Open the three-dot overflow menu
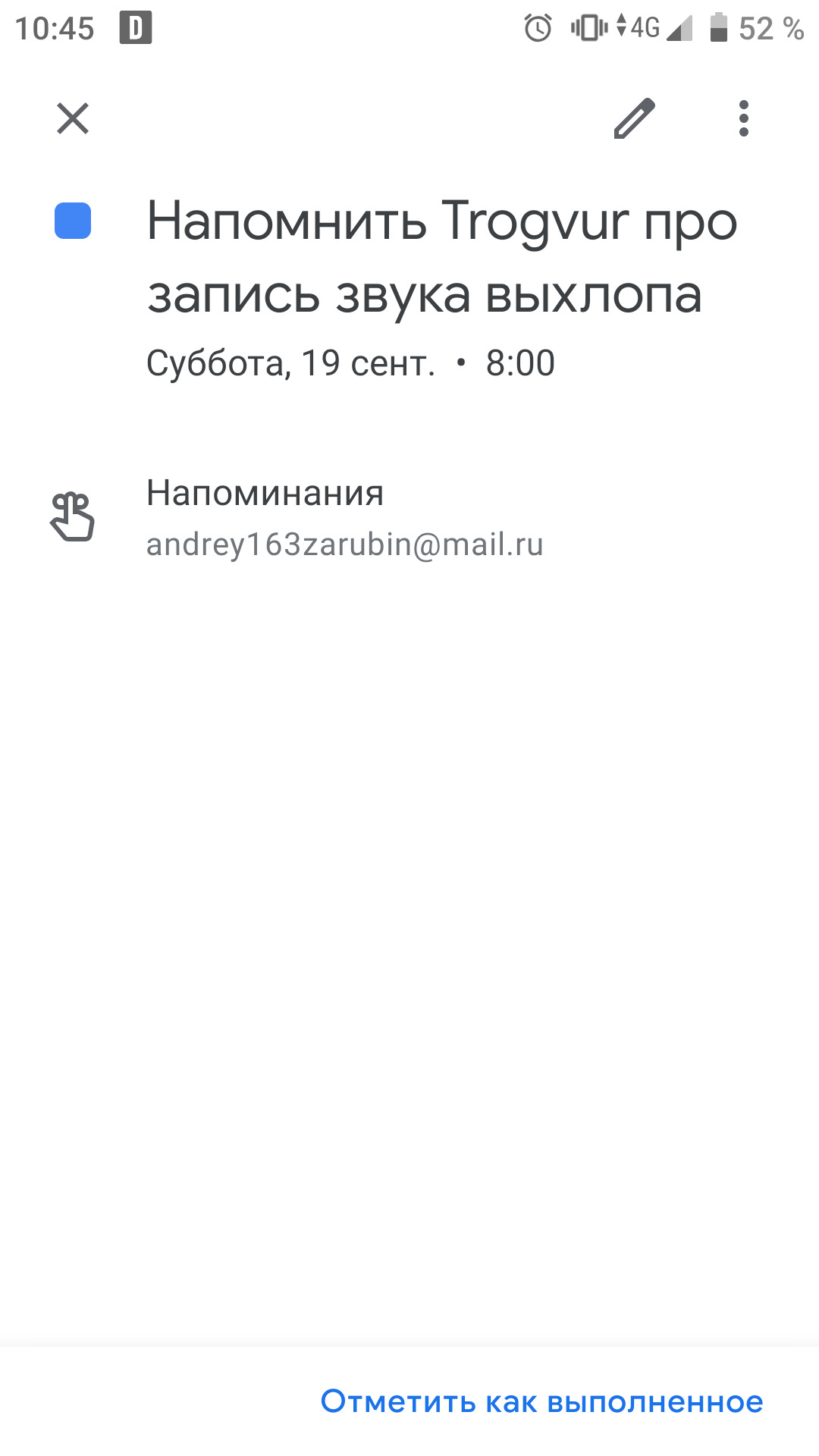 tap(743, 118)
